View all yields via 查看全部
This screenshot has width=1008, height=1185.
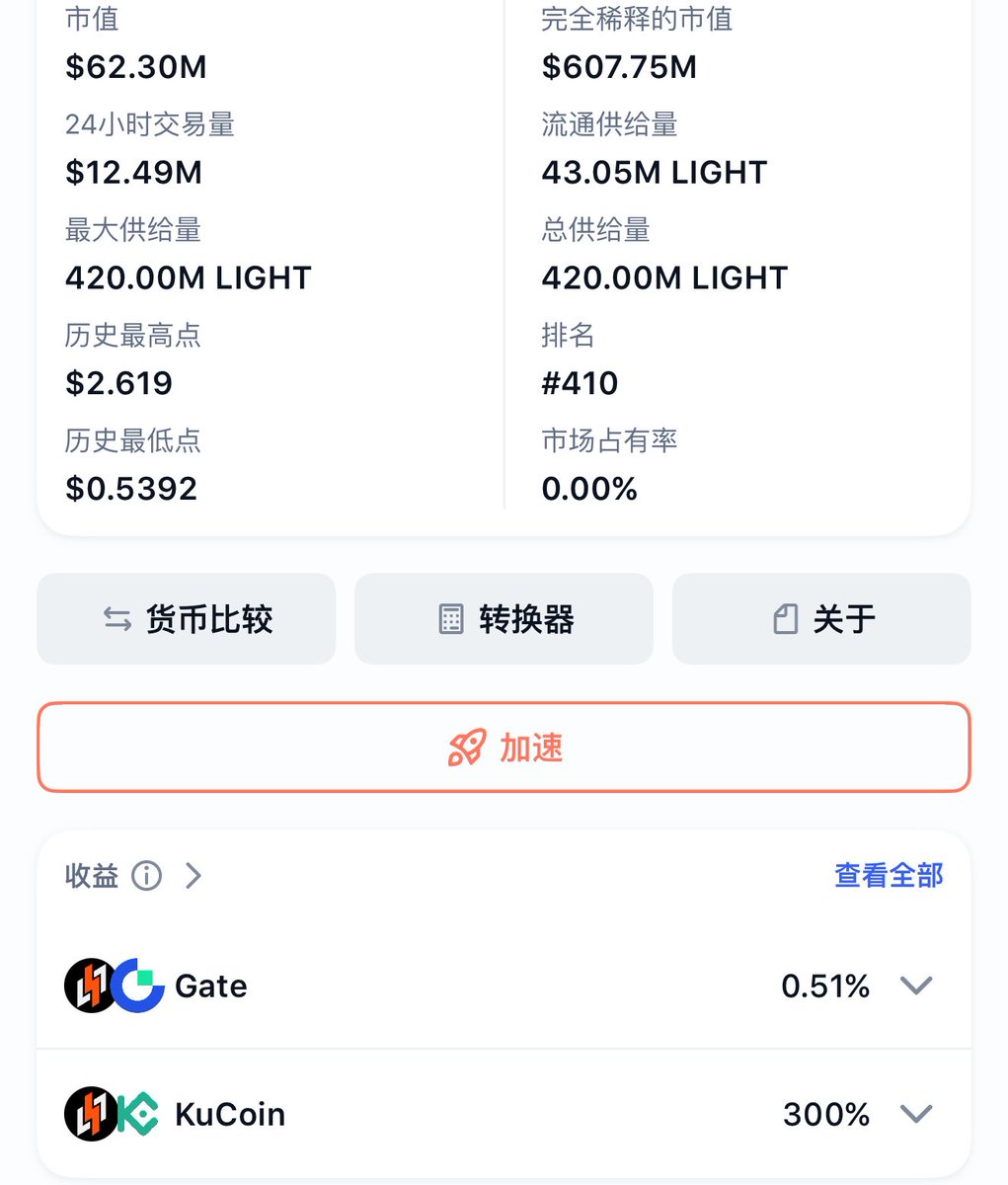889,875
